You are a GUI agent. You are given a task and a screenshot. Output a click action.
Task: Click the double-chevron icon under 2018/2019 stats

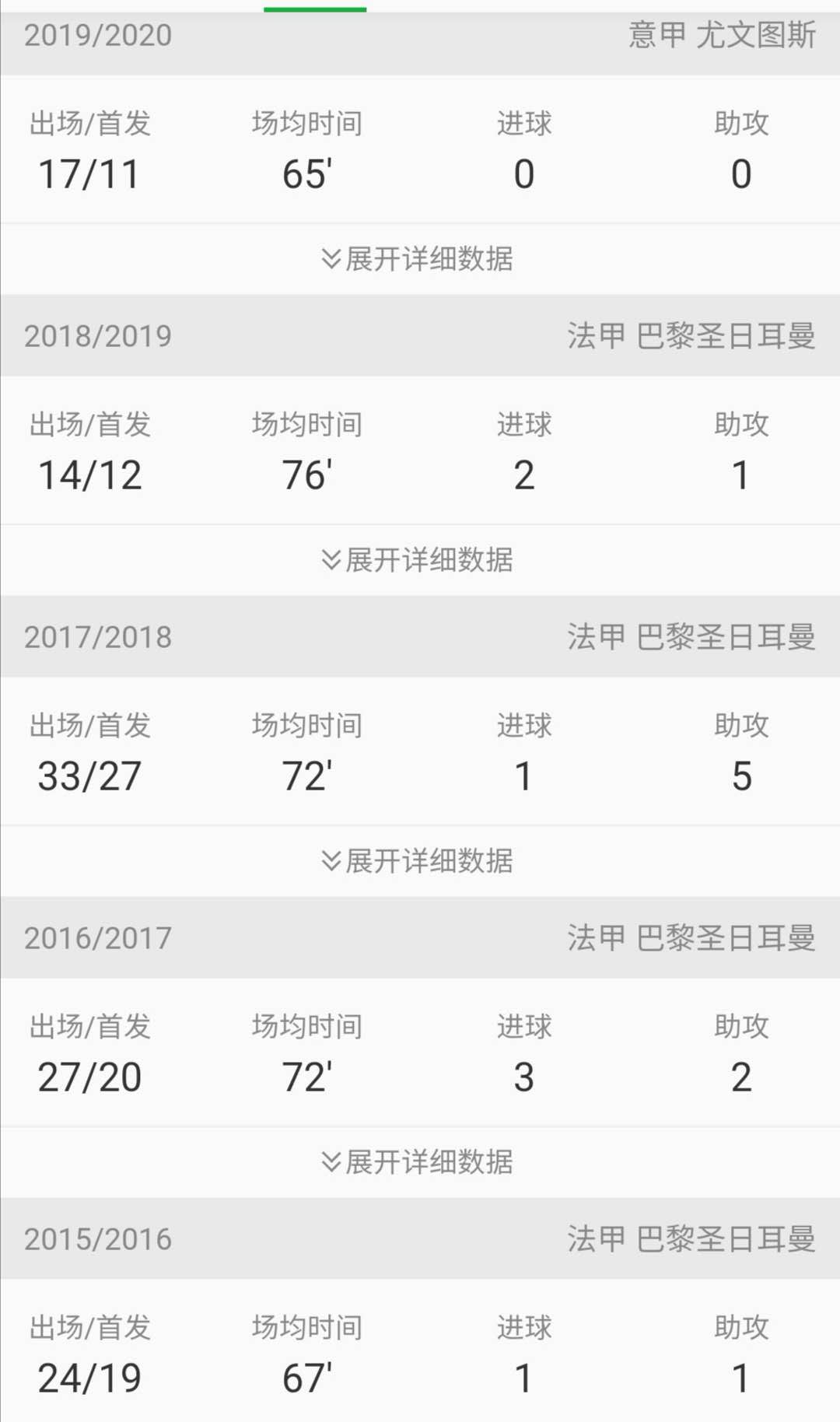coord(330,559)
